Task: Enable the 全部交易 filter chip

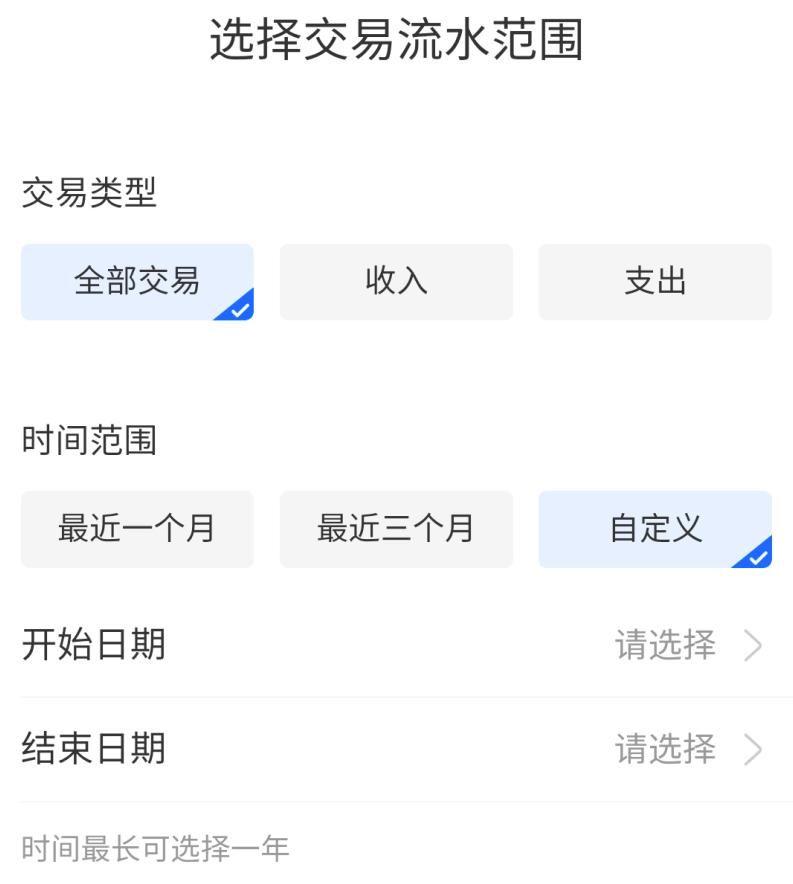Action: [137, 282]
